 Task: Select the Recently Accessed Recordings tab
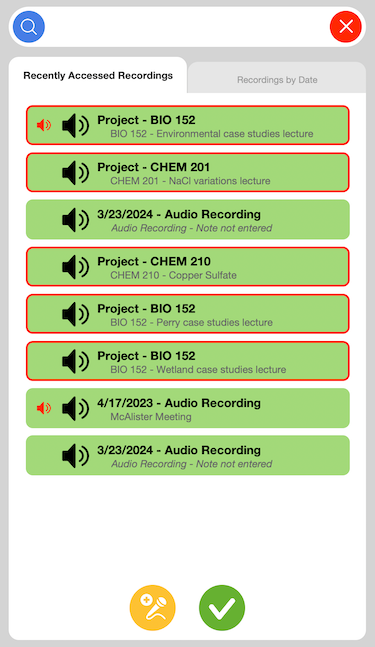(x=98, y=76)
